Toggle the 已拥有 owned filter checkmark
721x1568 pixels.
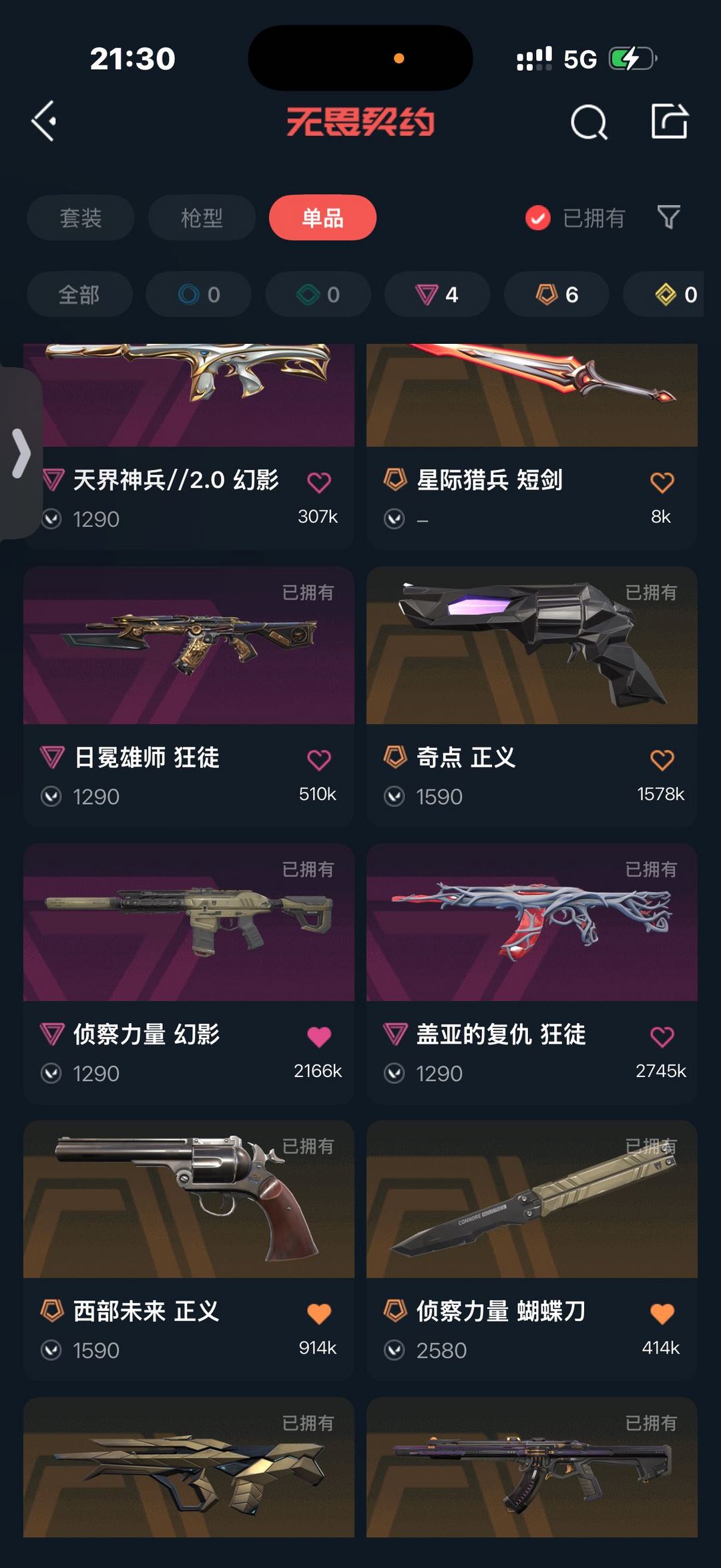pos(538,218)
